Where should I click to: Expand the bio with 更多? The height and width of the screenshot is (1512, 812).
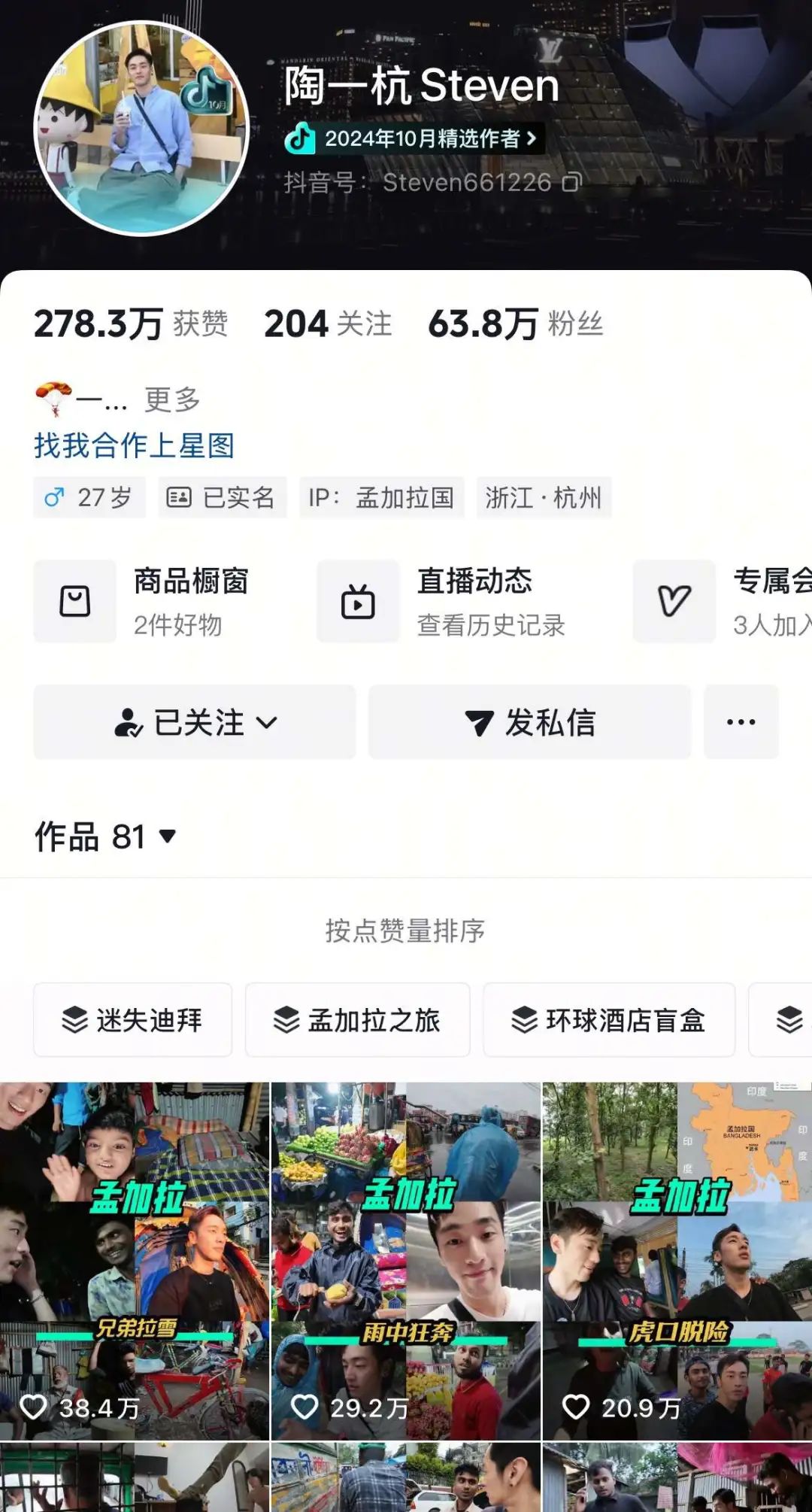(172, 399)
